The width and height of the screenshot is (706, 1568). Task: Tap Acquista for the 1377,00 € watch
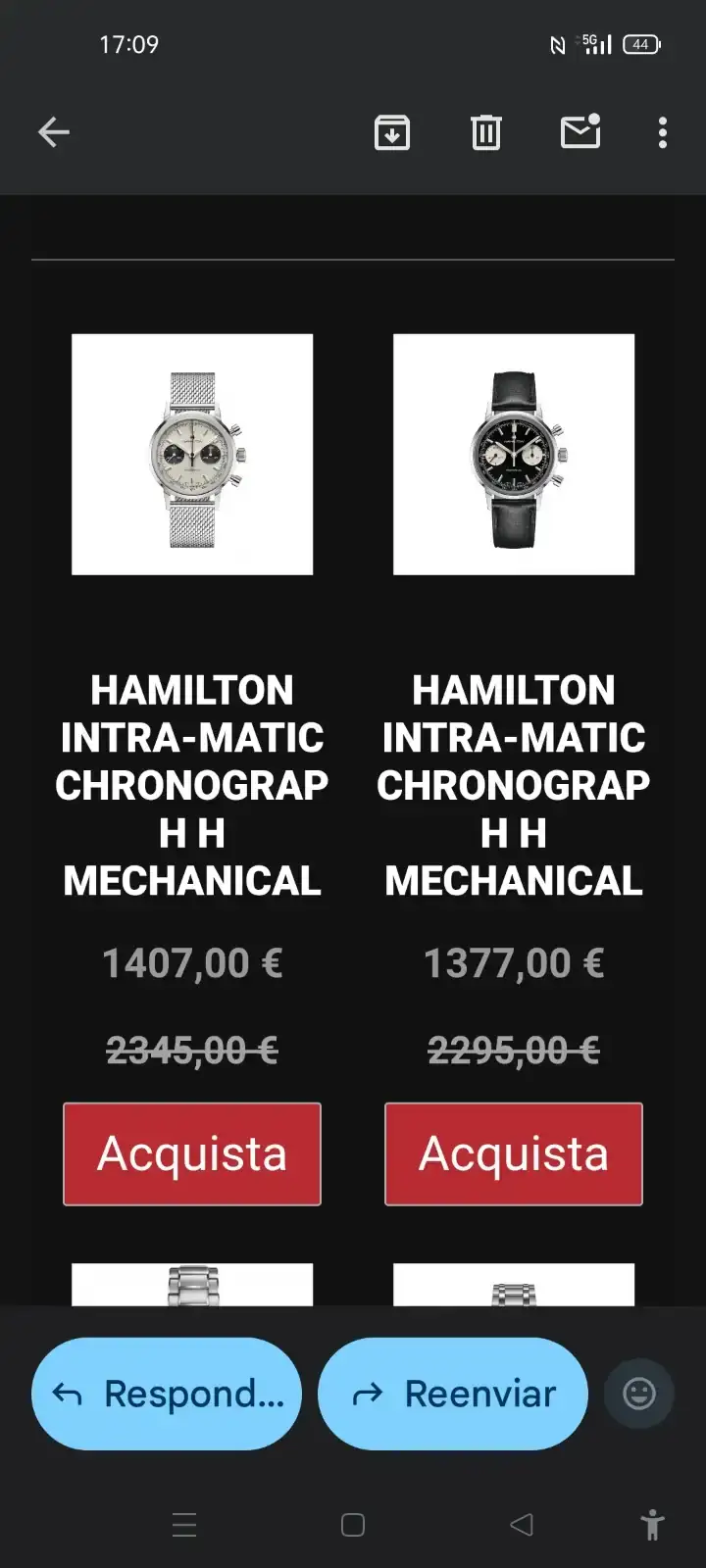[514, 1153]
